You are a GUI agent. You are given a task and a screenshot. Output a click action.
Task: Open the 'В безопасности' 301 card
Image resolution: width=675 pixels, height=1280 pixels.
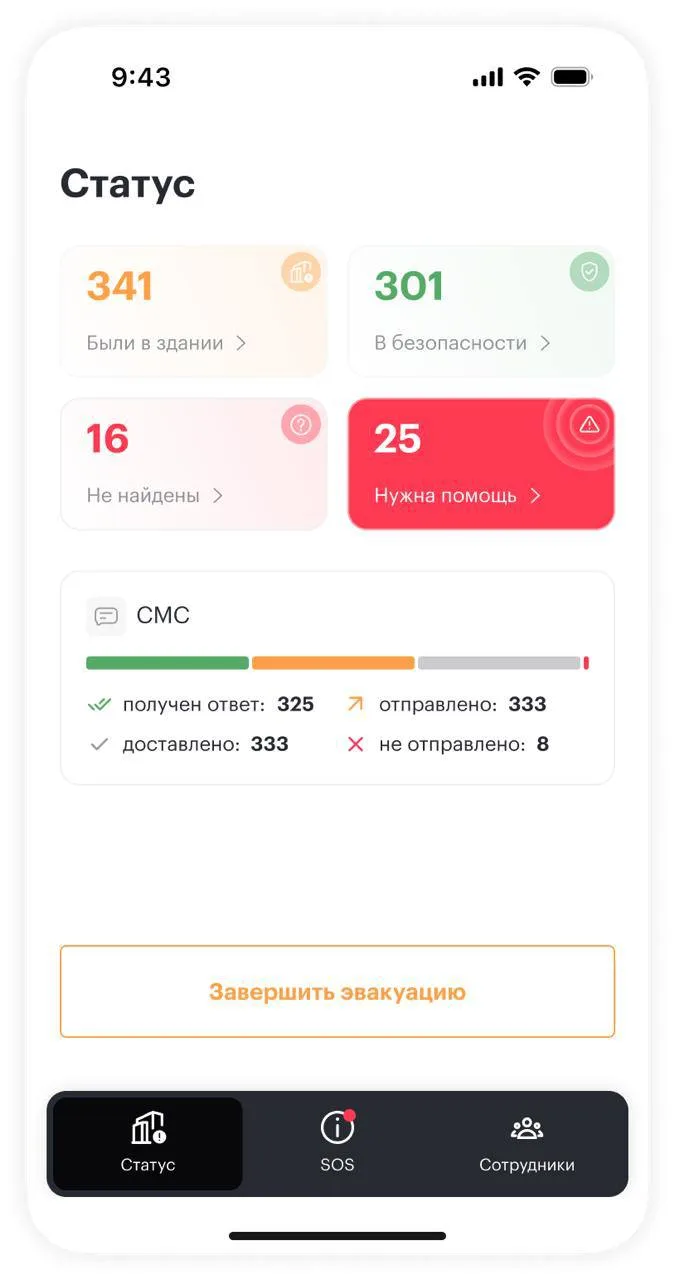[x=481, y=311]
